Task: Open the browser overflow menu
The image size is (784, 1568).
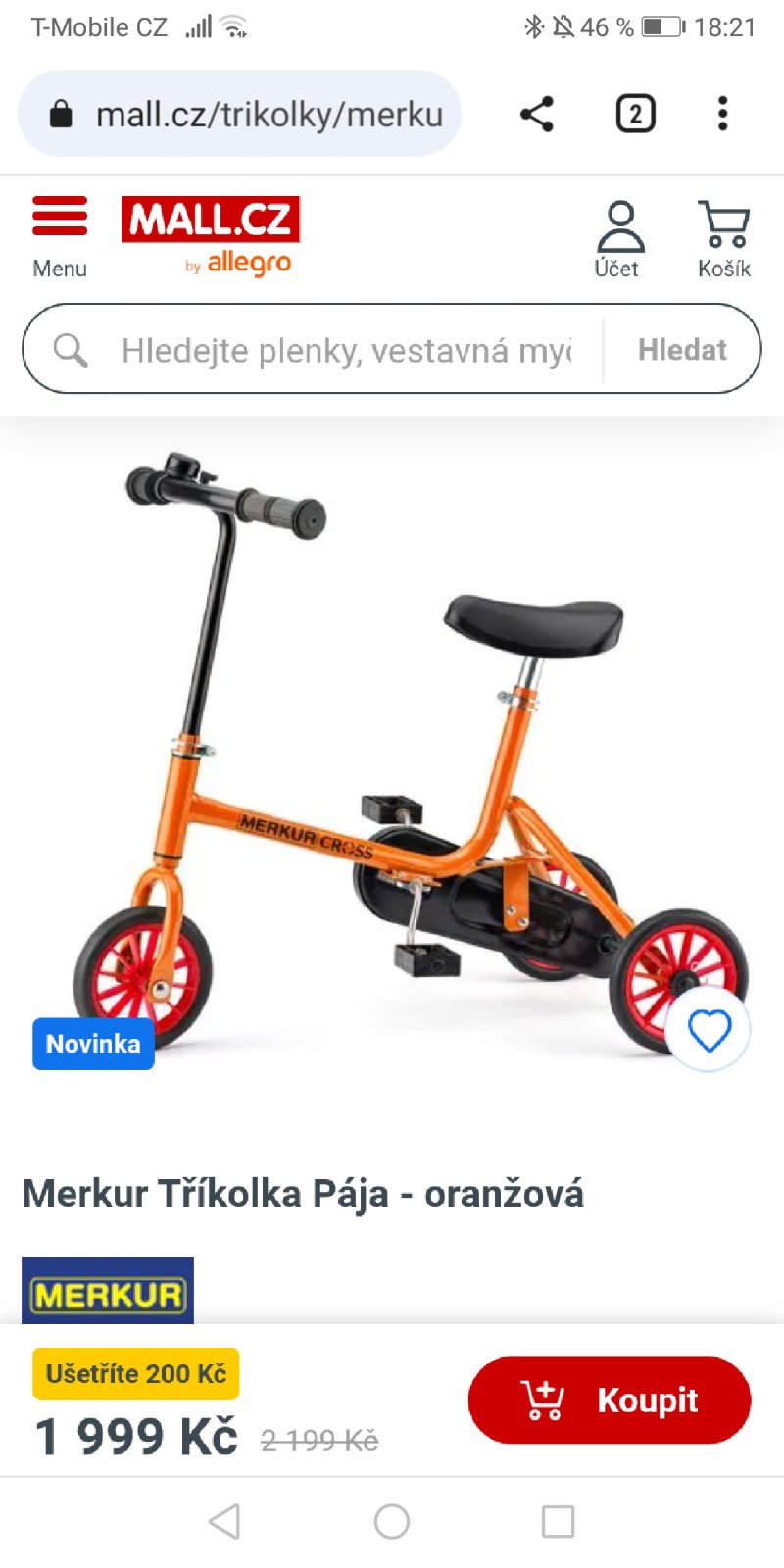Action: (x=722, y=114)
